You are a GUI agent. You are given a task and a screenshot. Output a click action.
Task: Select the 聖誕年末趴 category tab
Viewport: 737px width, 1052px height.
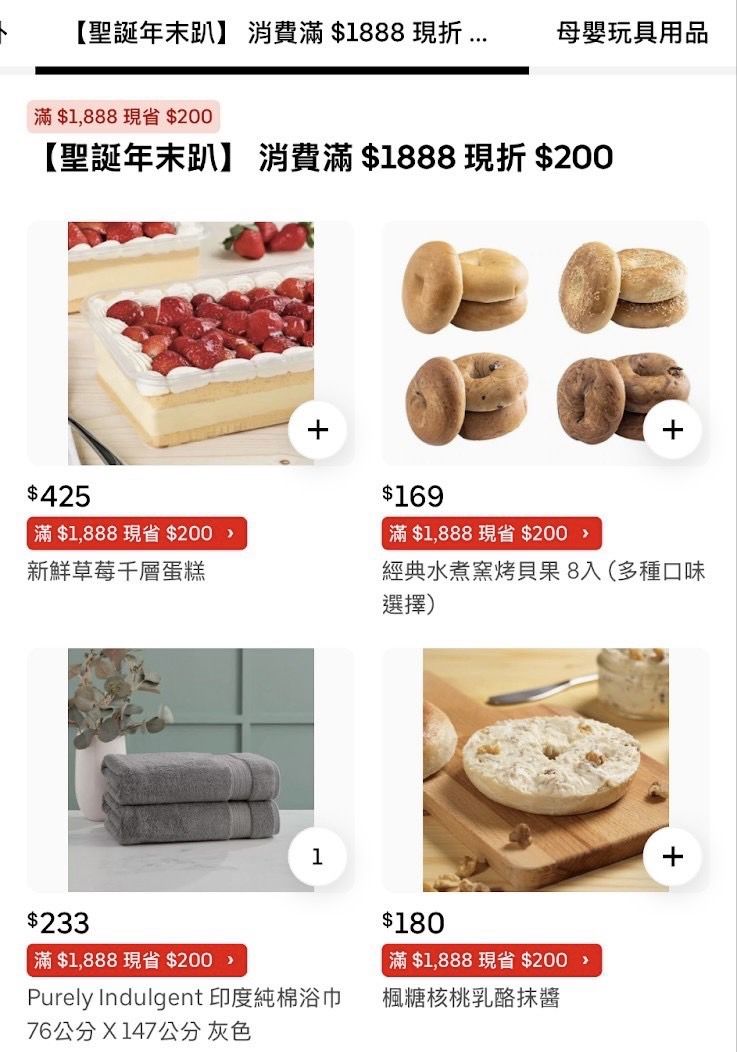click(x=281, y=33)
